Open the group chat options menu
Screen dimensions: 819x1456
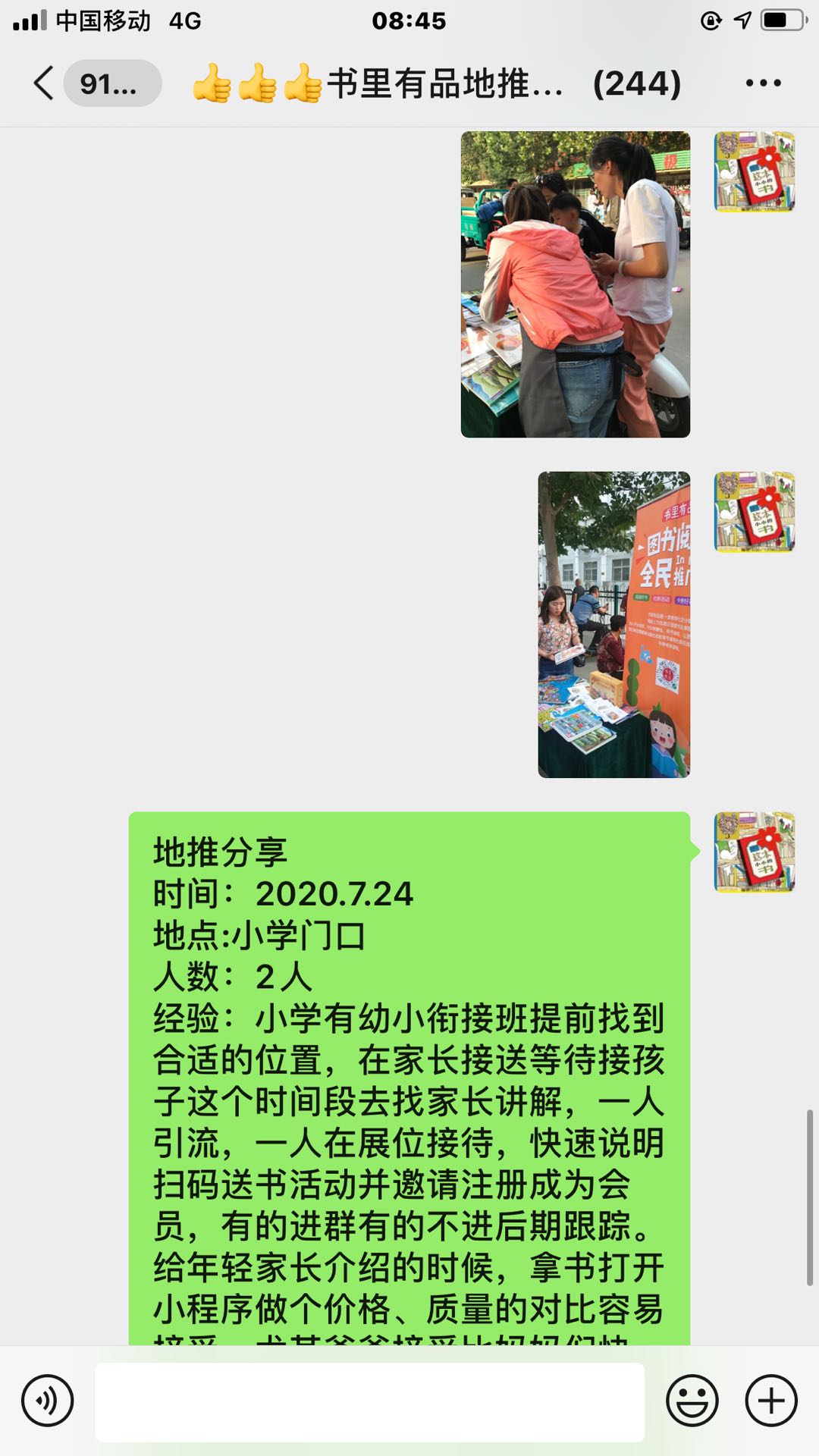tap(763, 83)
